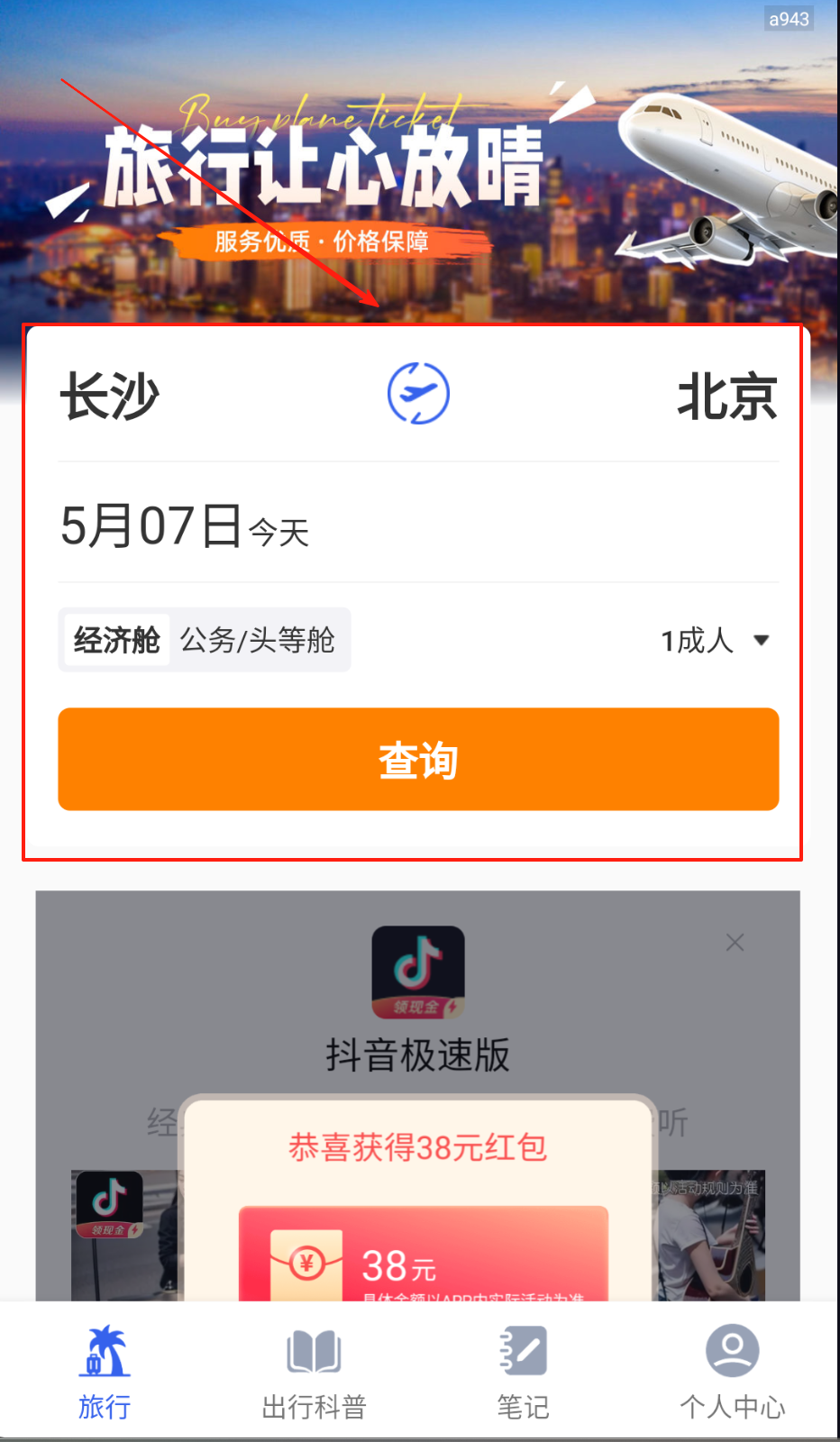Viewport: 840px width, 1442px height.
Task: Expand the 1成人 passenger dropdown
Action: point(714,641)
